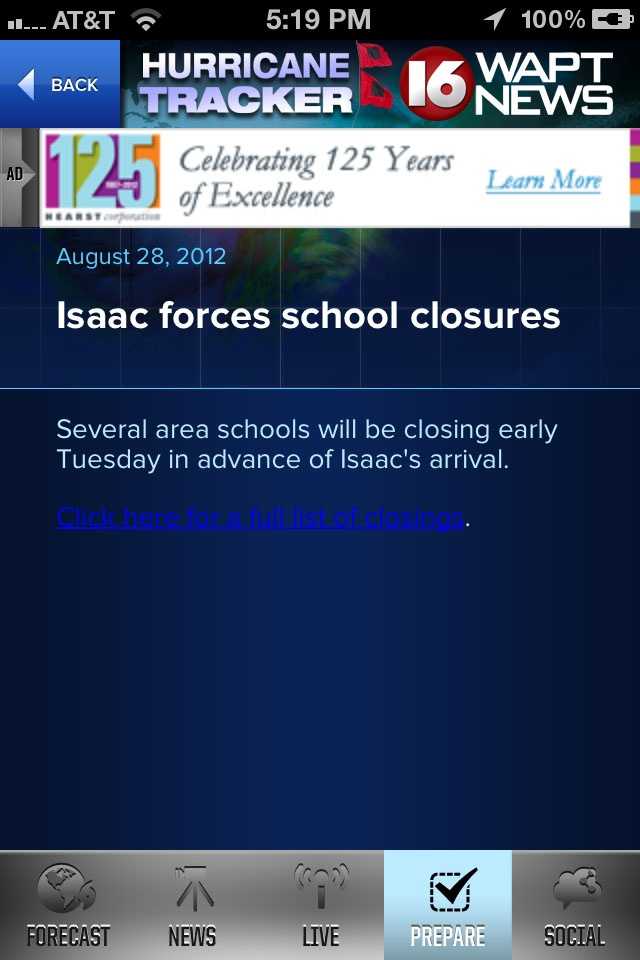
Task: Switch to the Forecast tab
Action: (67, 906)
